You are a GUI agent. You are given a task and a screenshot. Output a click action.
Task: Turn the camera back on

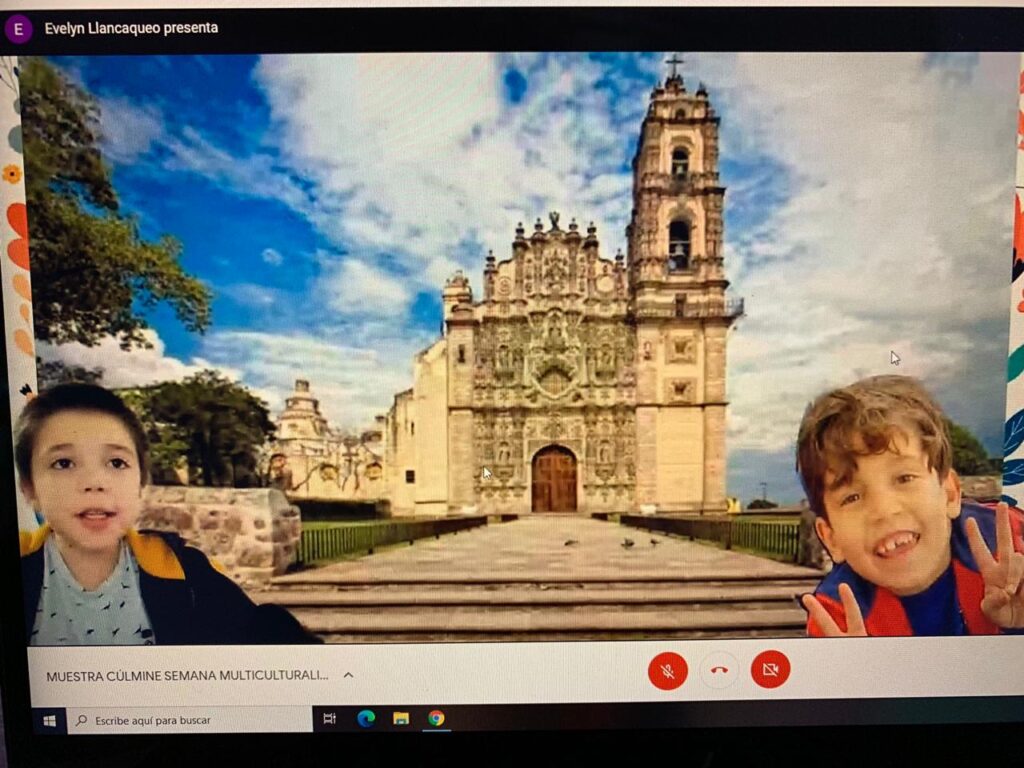click(770, 670)
